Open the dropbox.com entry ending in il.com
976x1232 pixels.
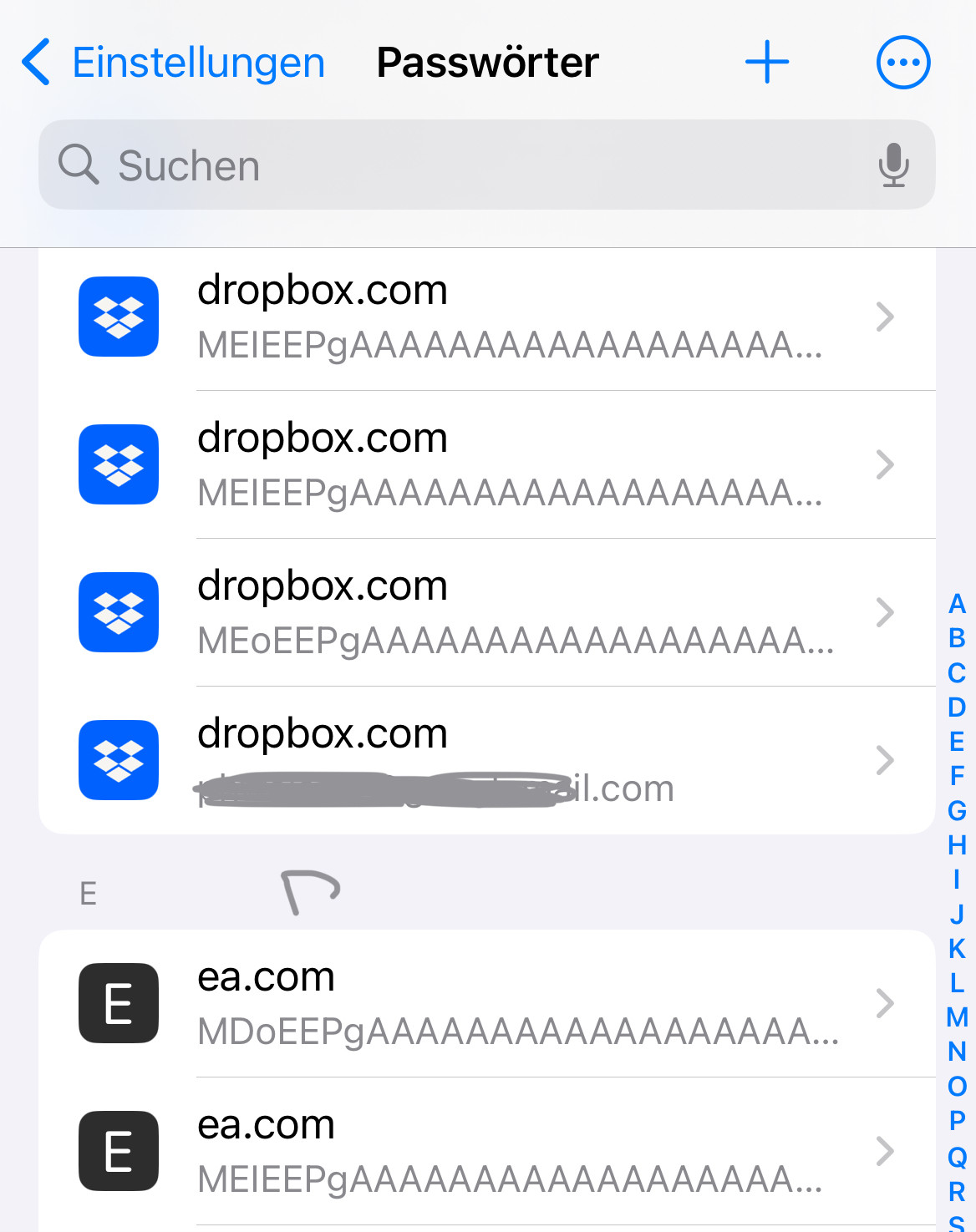487,760
